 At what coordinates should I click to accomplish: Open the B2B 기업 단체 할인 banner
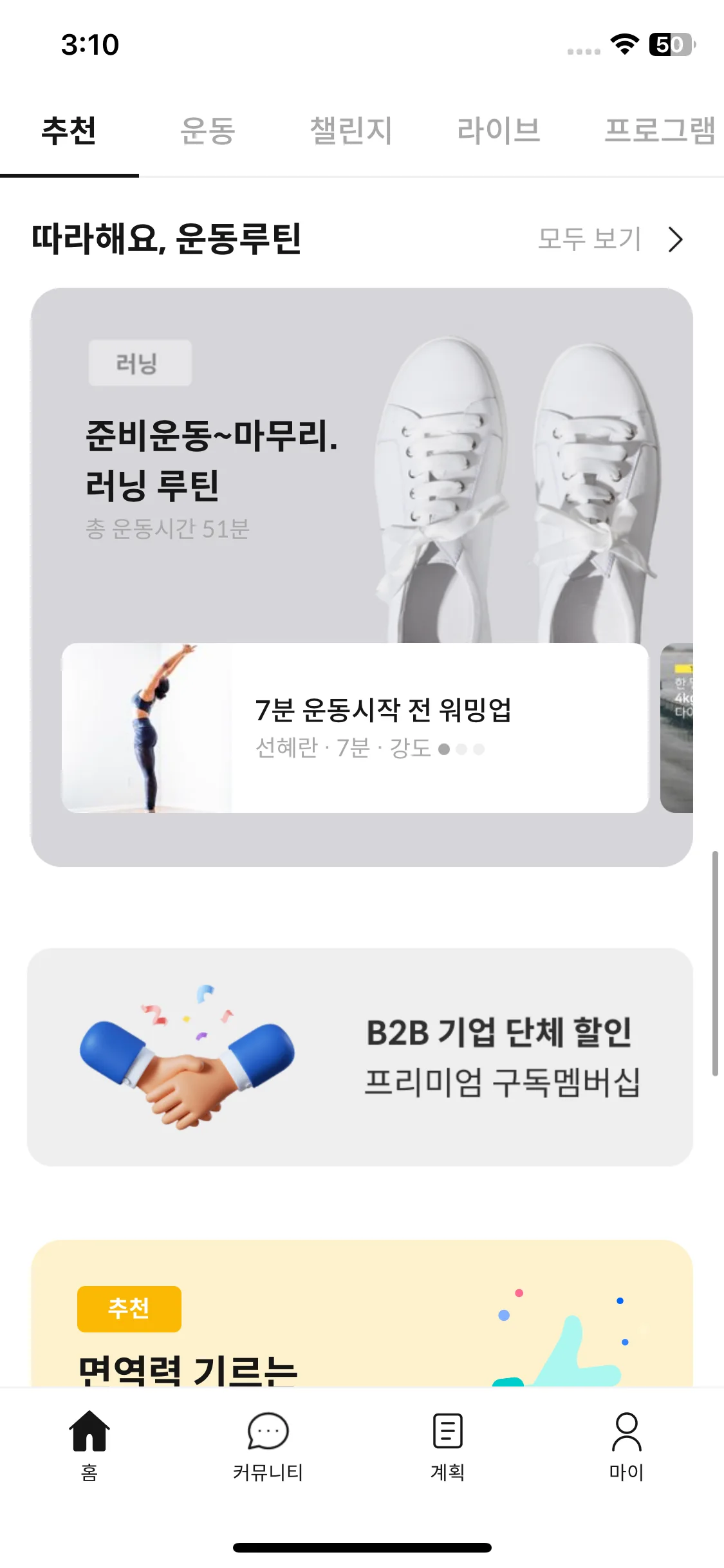coord(360,1057)
